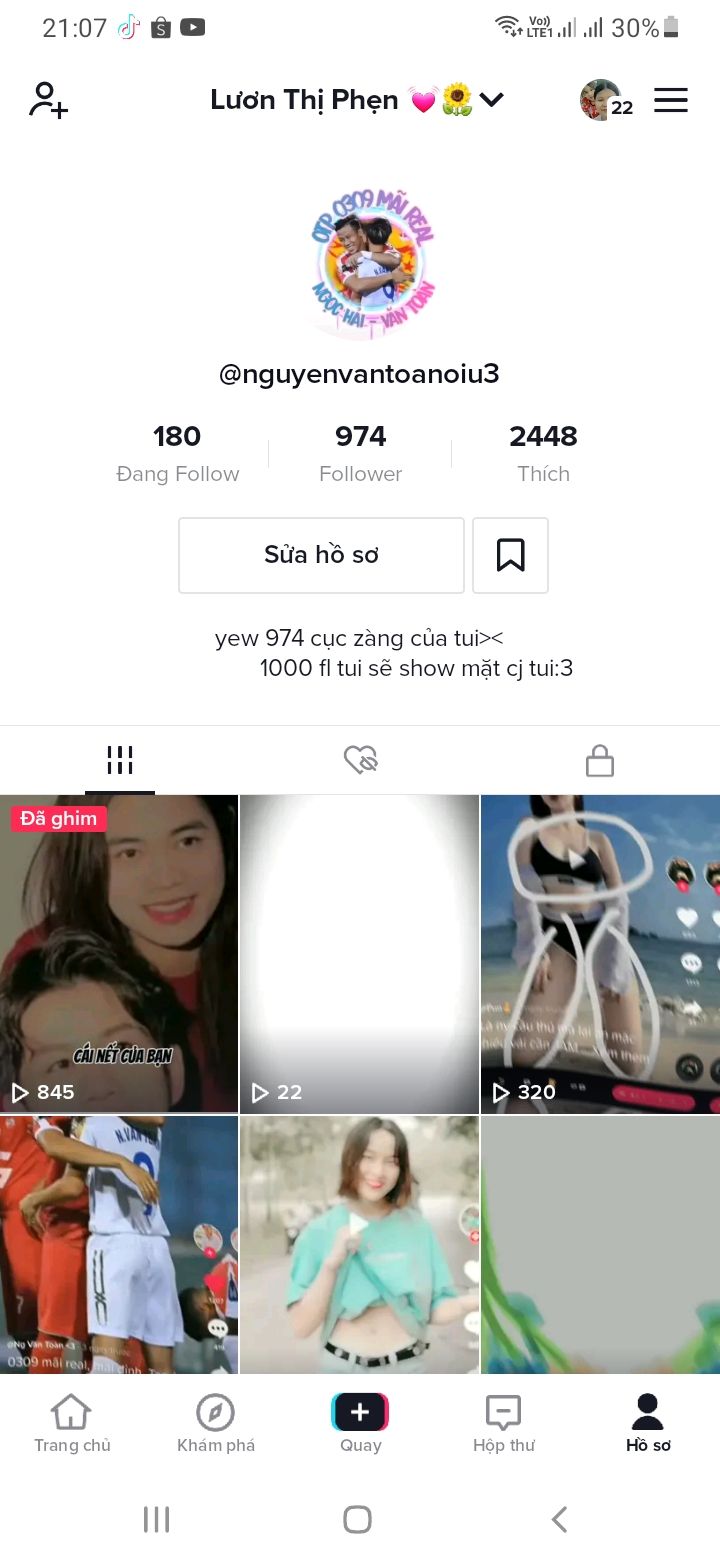This screenshot has width=720, height=1560.
Task: Open the add friends icon
Action: [x=48, y=100]
